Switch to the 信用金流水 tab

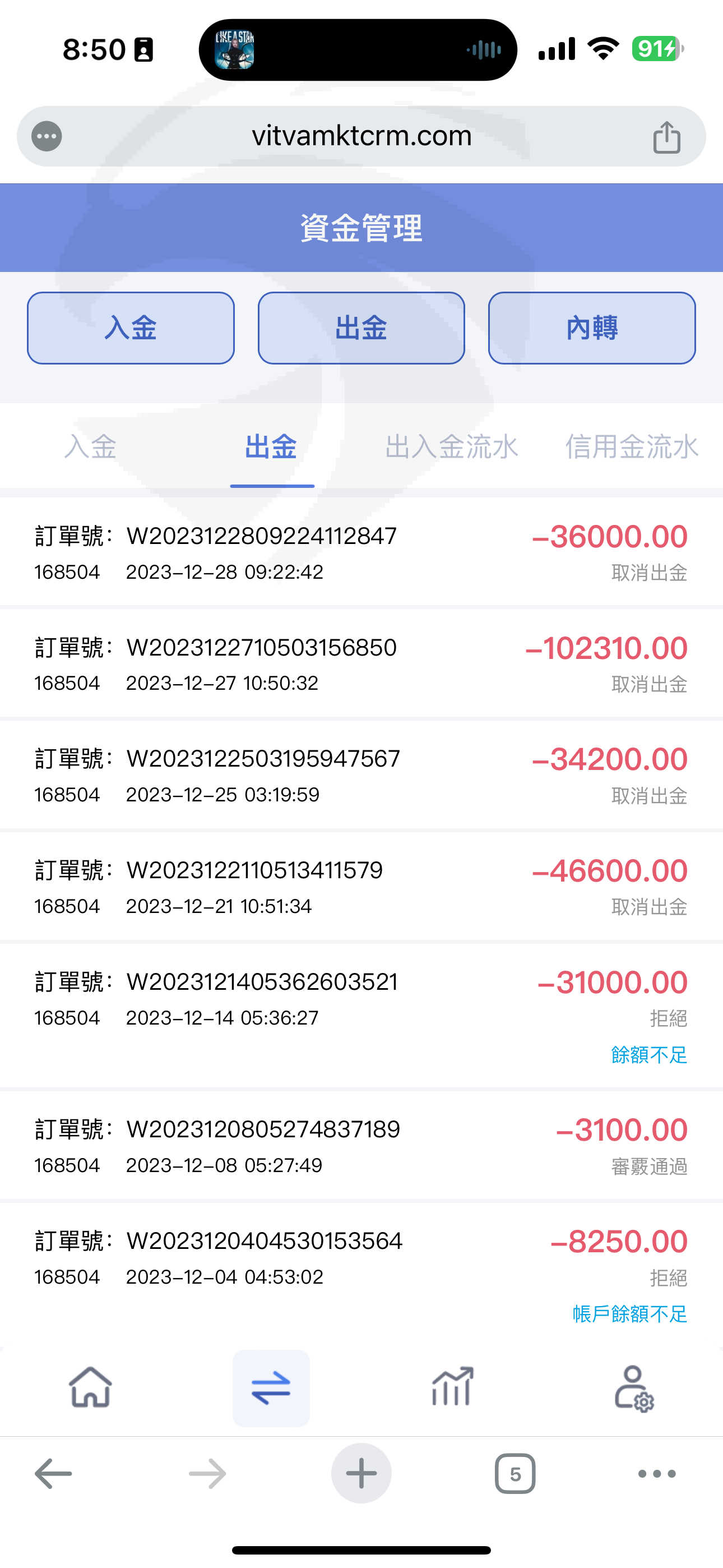click(x=632, y=447)
